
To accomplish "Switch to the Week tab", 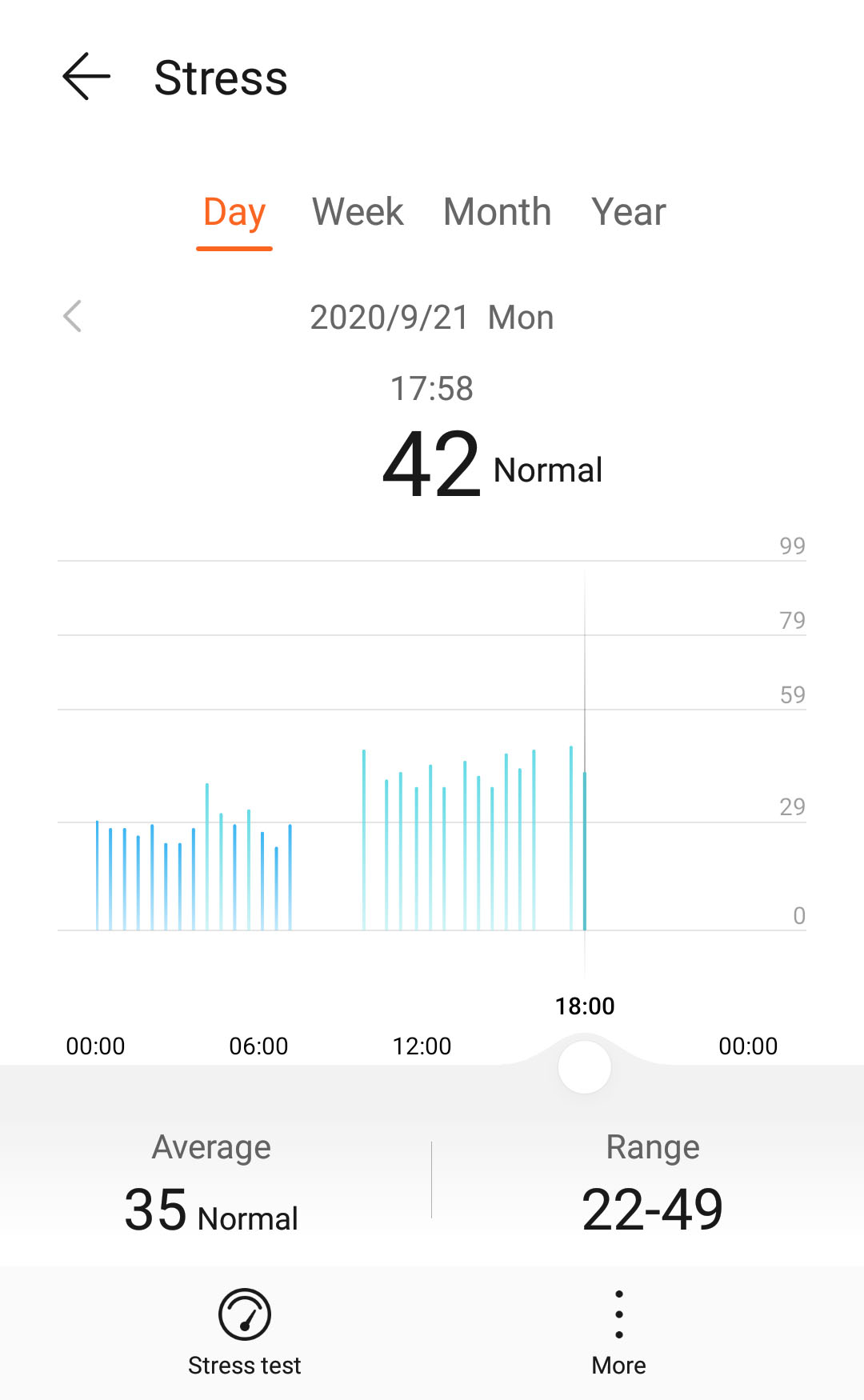I will point(358,213).
